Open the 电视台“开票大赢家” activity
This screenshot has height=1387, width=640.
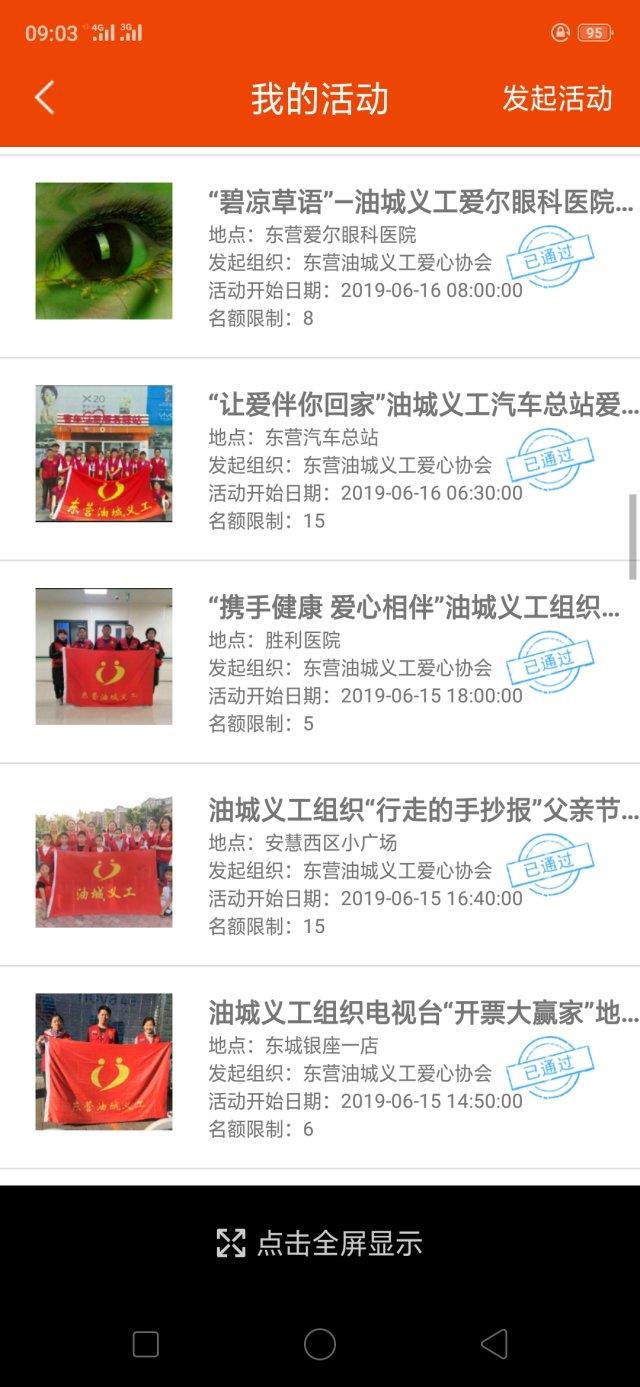[x=320, y=1068]
